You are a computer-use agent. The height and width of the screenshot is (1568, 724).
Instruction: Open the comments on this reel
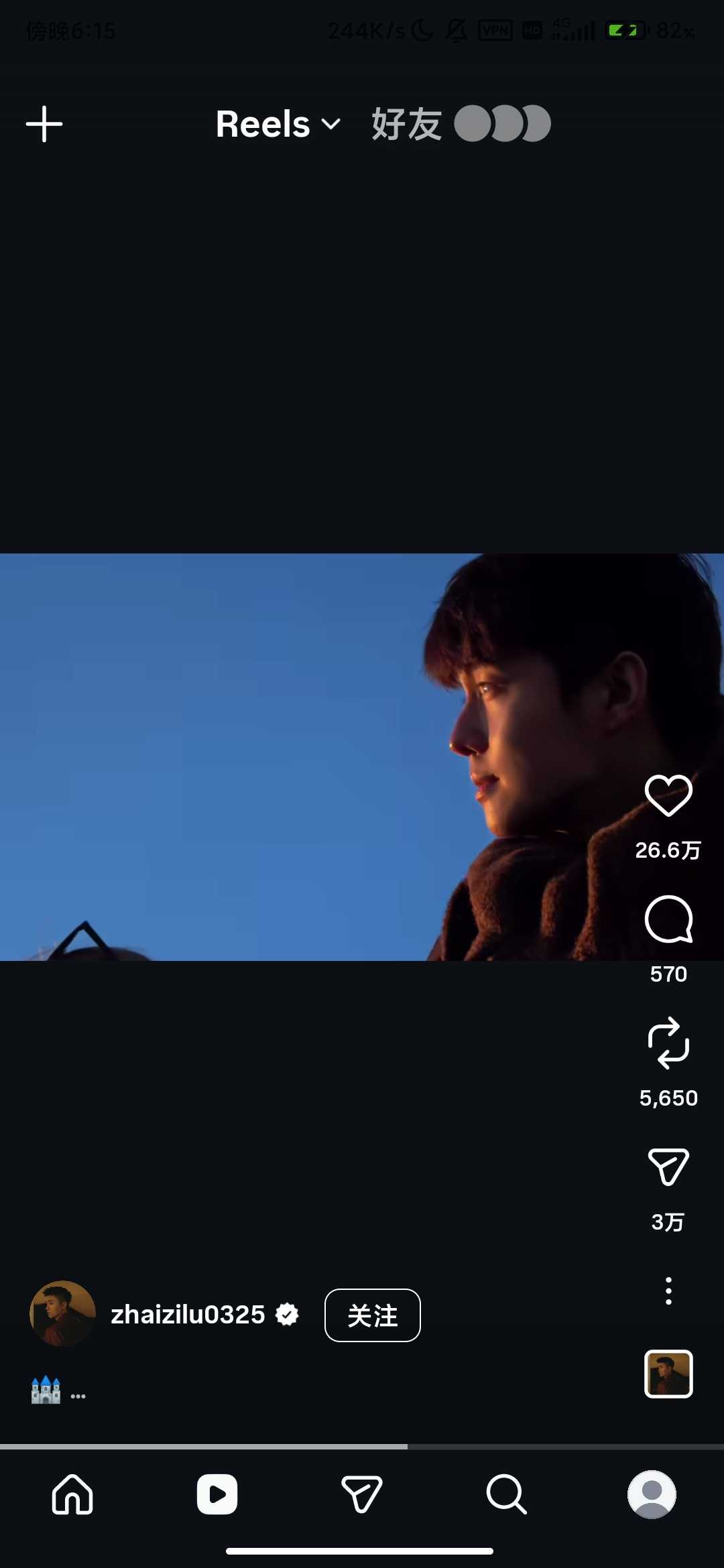pyautogui.click(x=668, y=919)
